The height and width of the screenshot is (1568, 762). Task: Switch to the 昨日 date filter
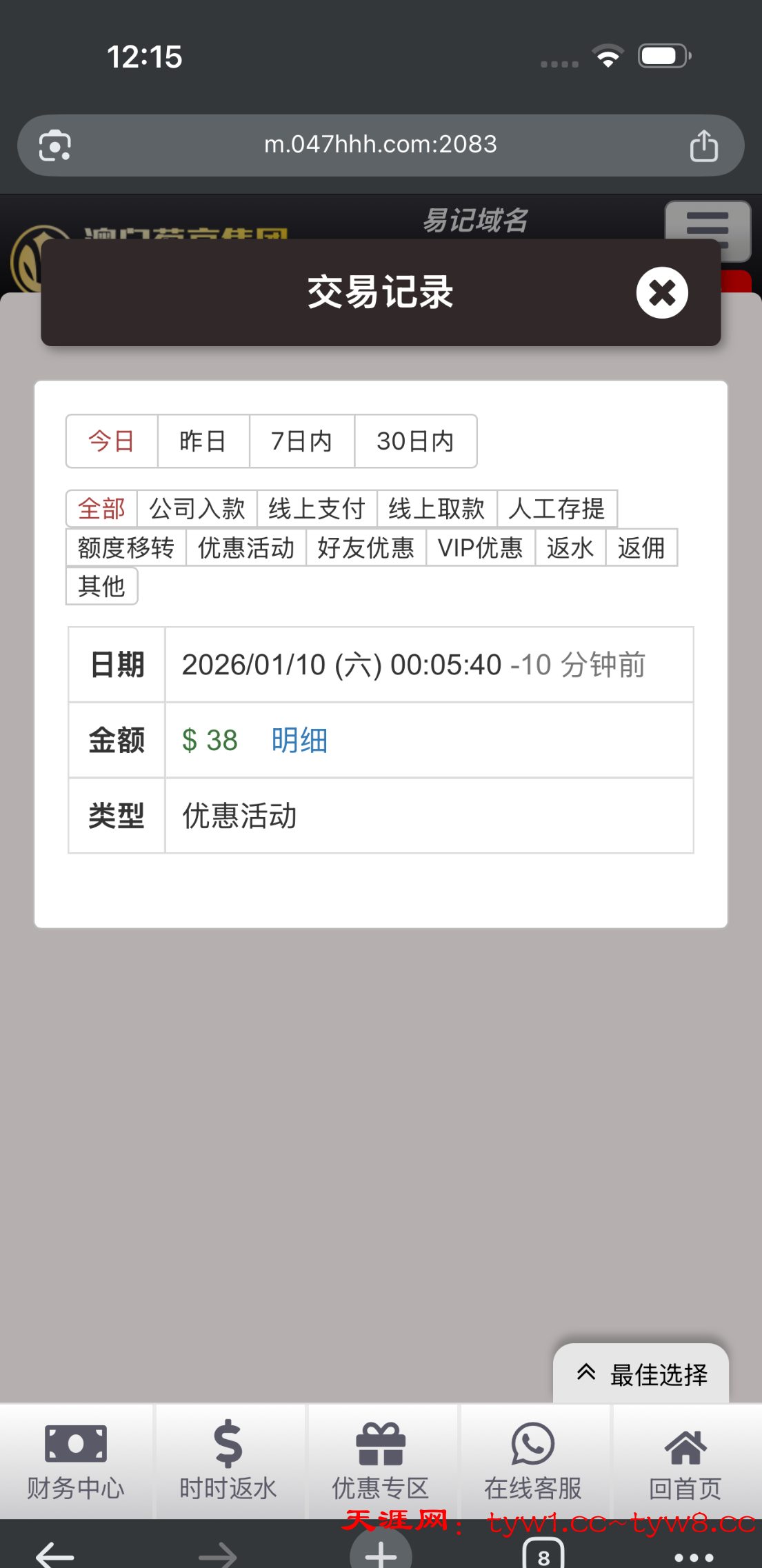click(x=203, y=441)
